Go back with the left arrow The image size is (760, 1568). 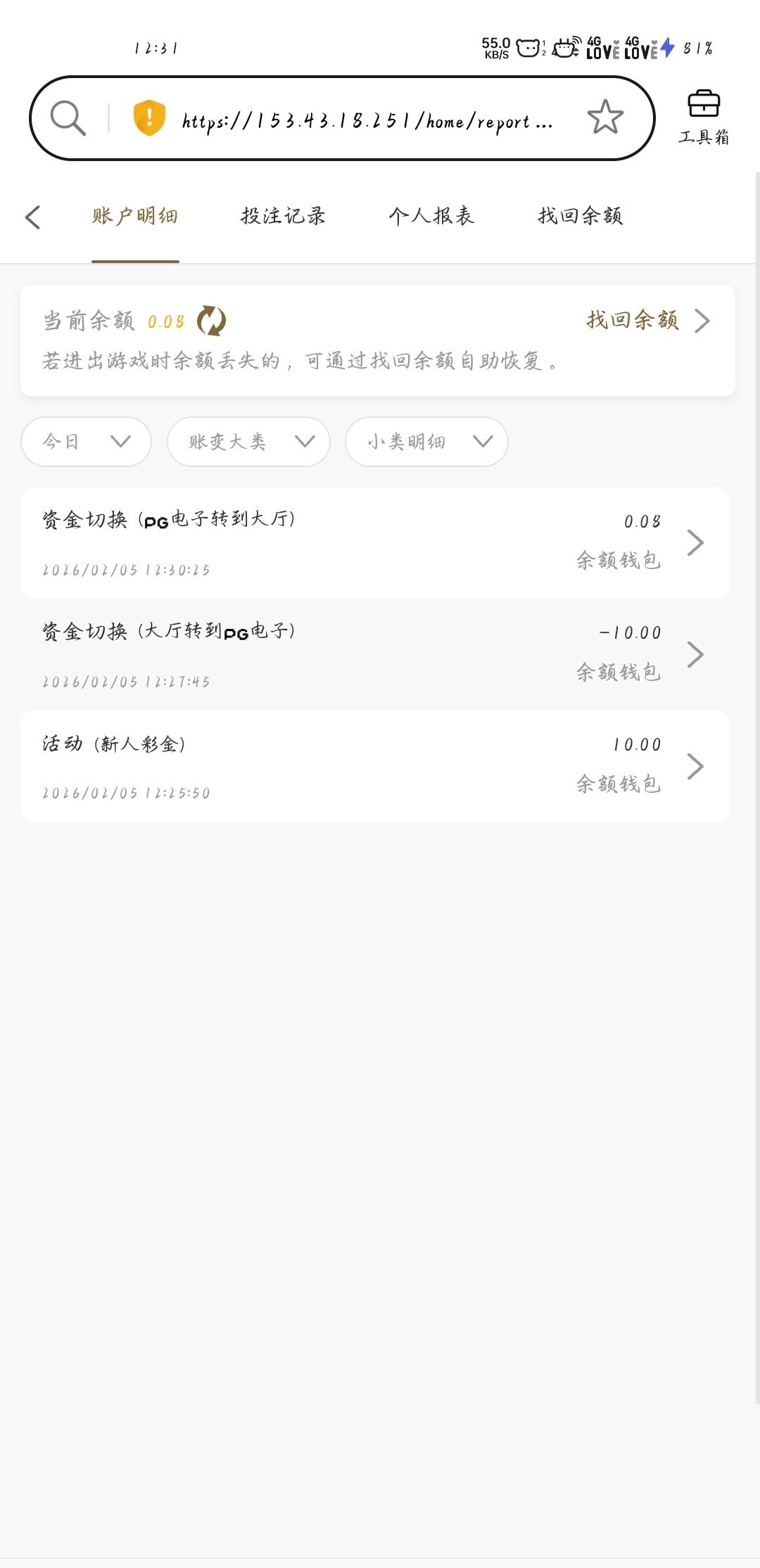point(33,217)
